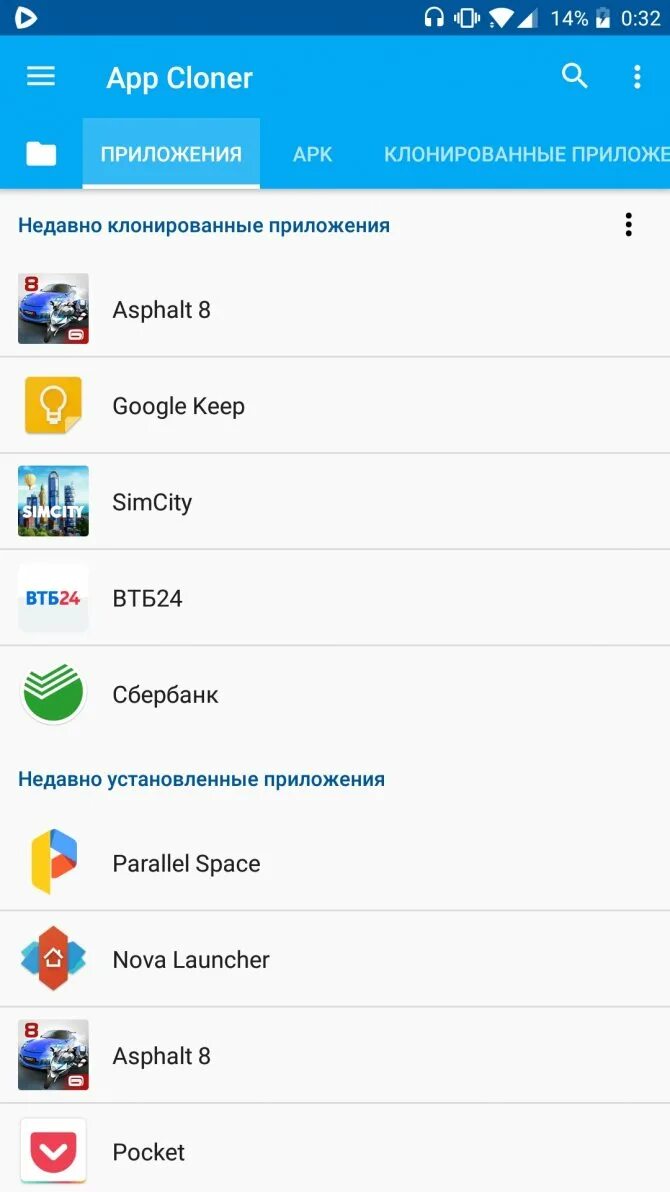
Task: Open SimCity app entry
Action: 335,501
